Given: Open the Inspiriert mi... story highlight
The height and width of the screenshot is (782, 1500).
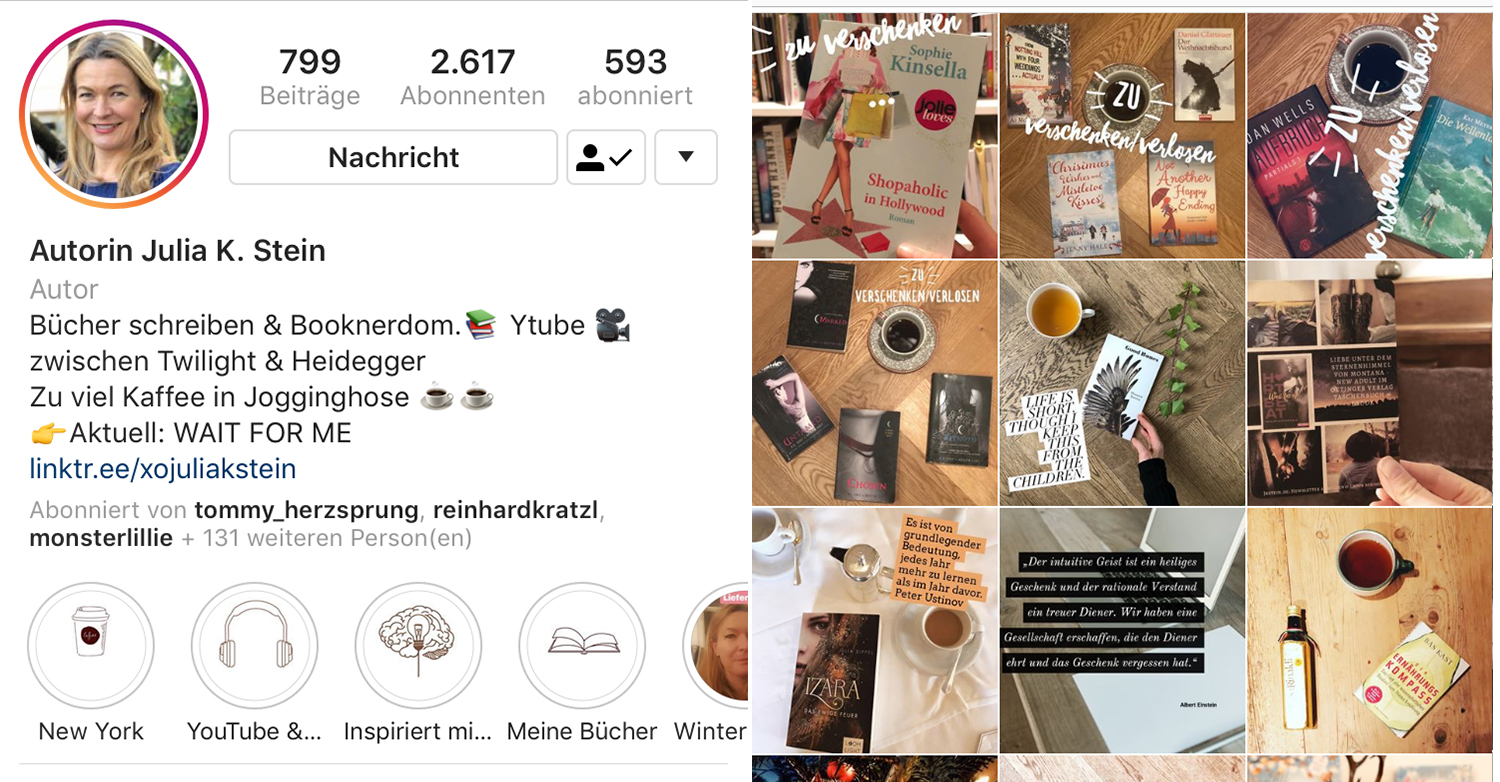Looking at the screenshot, I should pos(418,646).
